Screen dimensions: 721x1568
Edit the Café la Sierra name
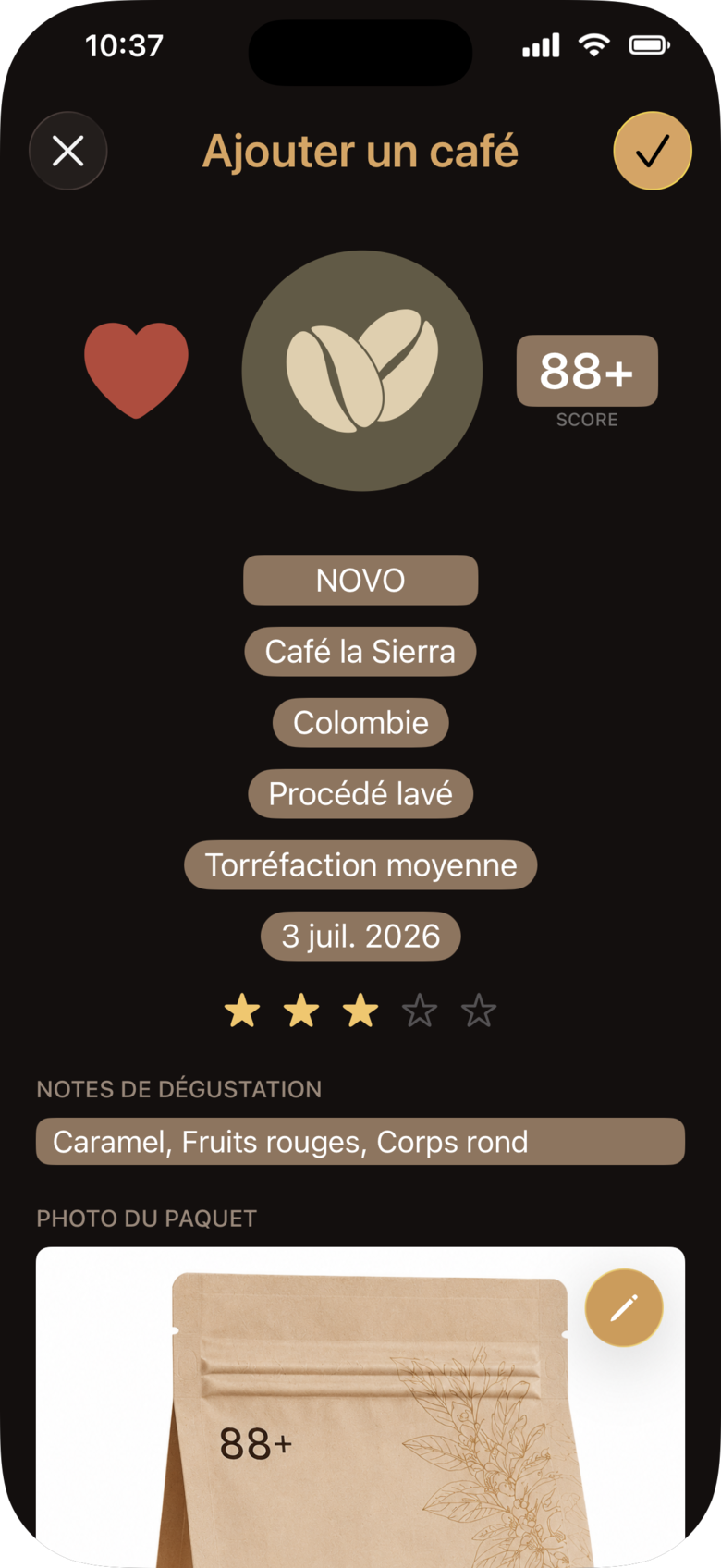[360, 652]
